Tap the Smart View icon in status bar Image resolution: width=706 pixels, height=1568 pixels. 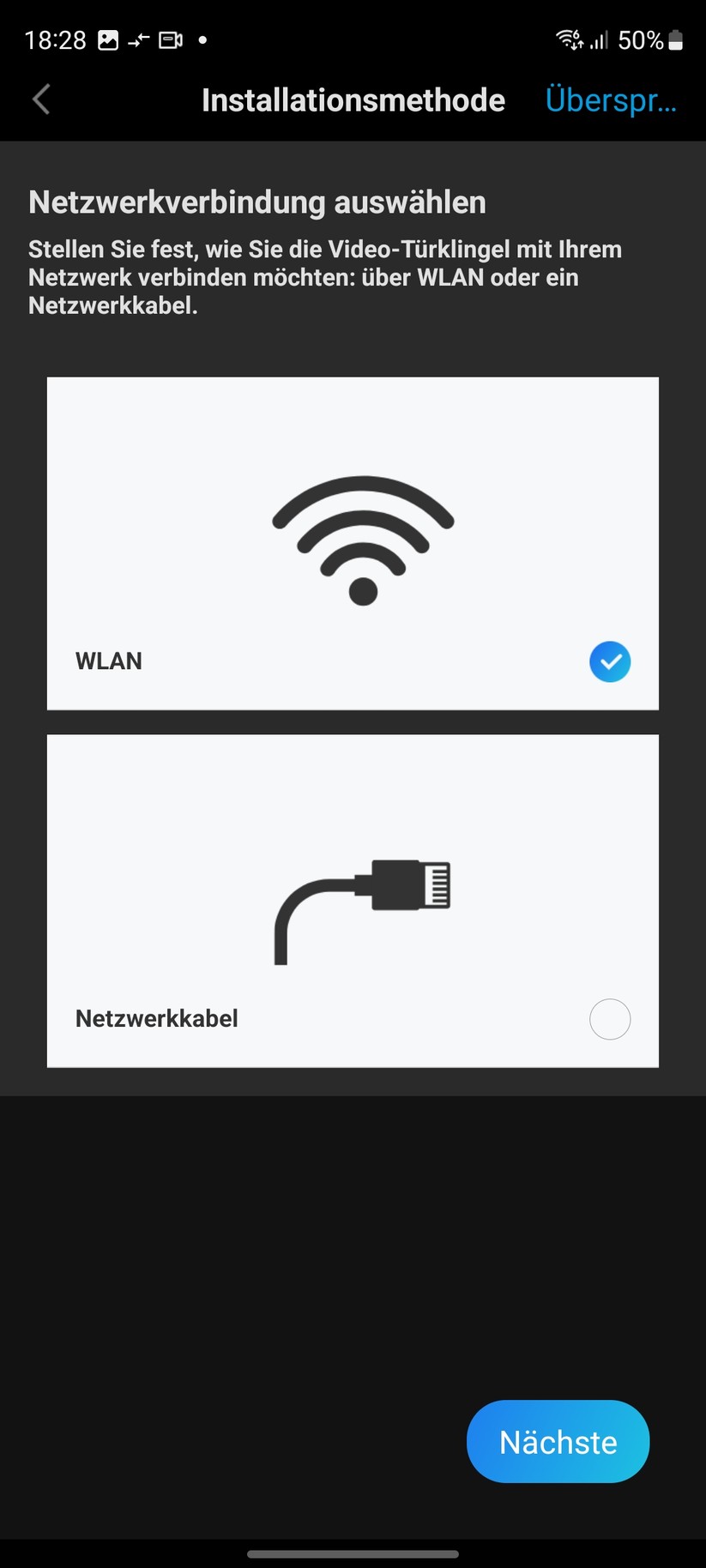click(x=137, y=39)
